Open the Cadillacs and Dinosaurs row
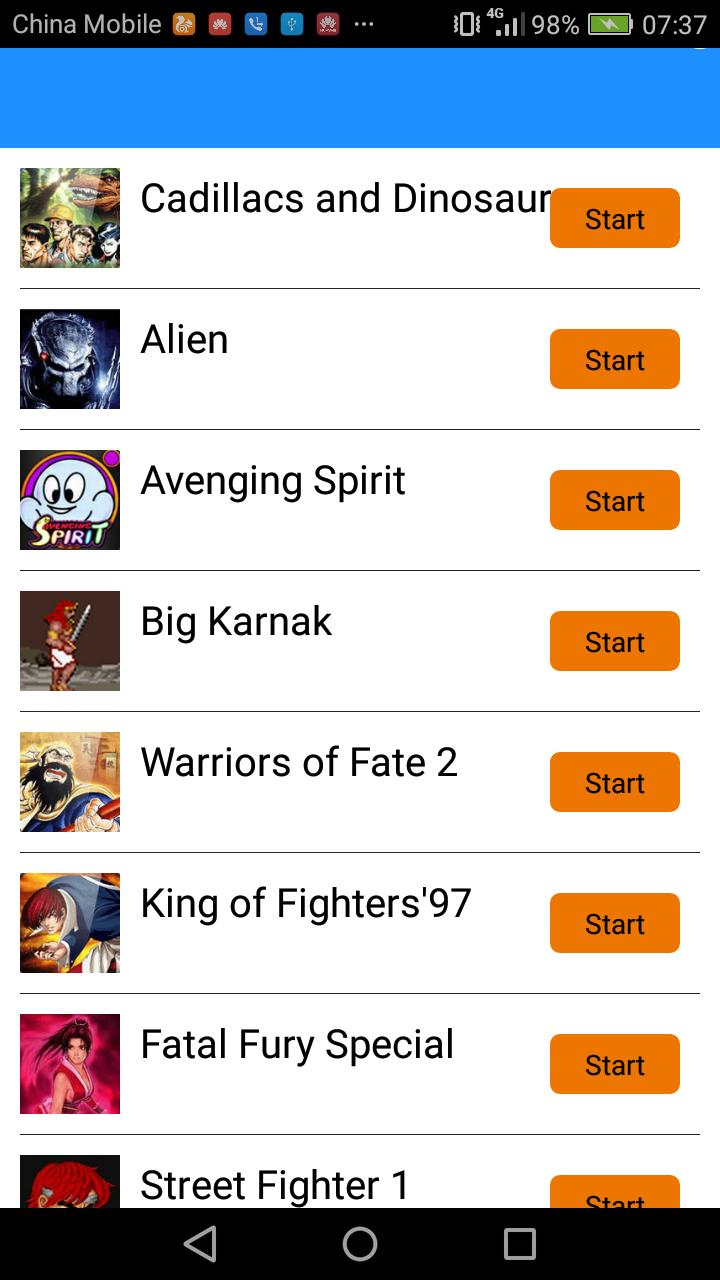The height and width of the screenshot is (1280, 720). pyautogui.click(x=340, y=200)
